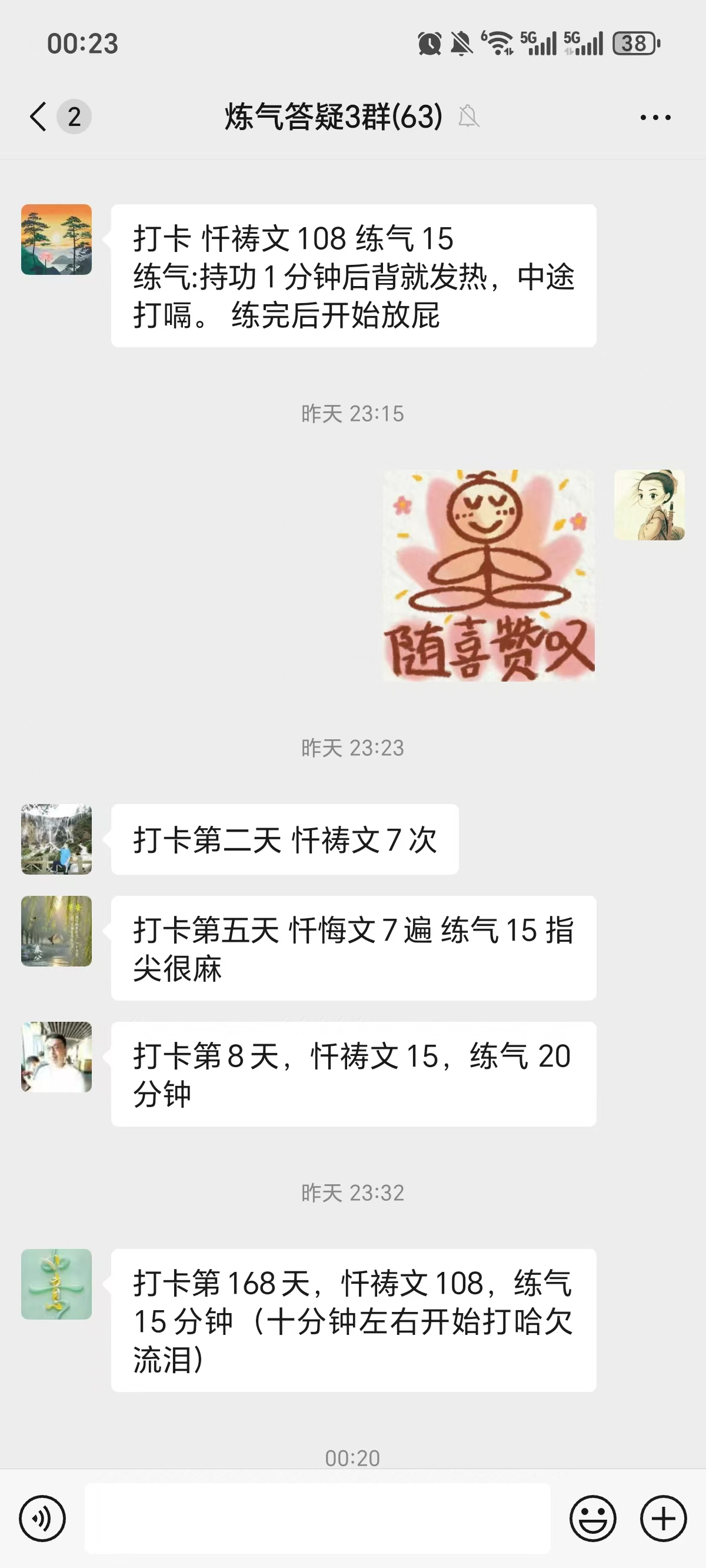Image resolution: width=706 pixels, height=1568 pixels.
Task: Open the emoji sticker panel
Action: (x=593, y=1518)
